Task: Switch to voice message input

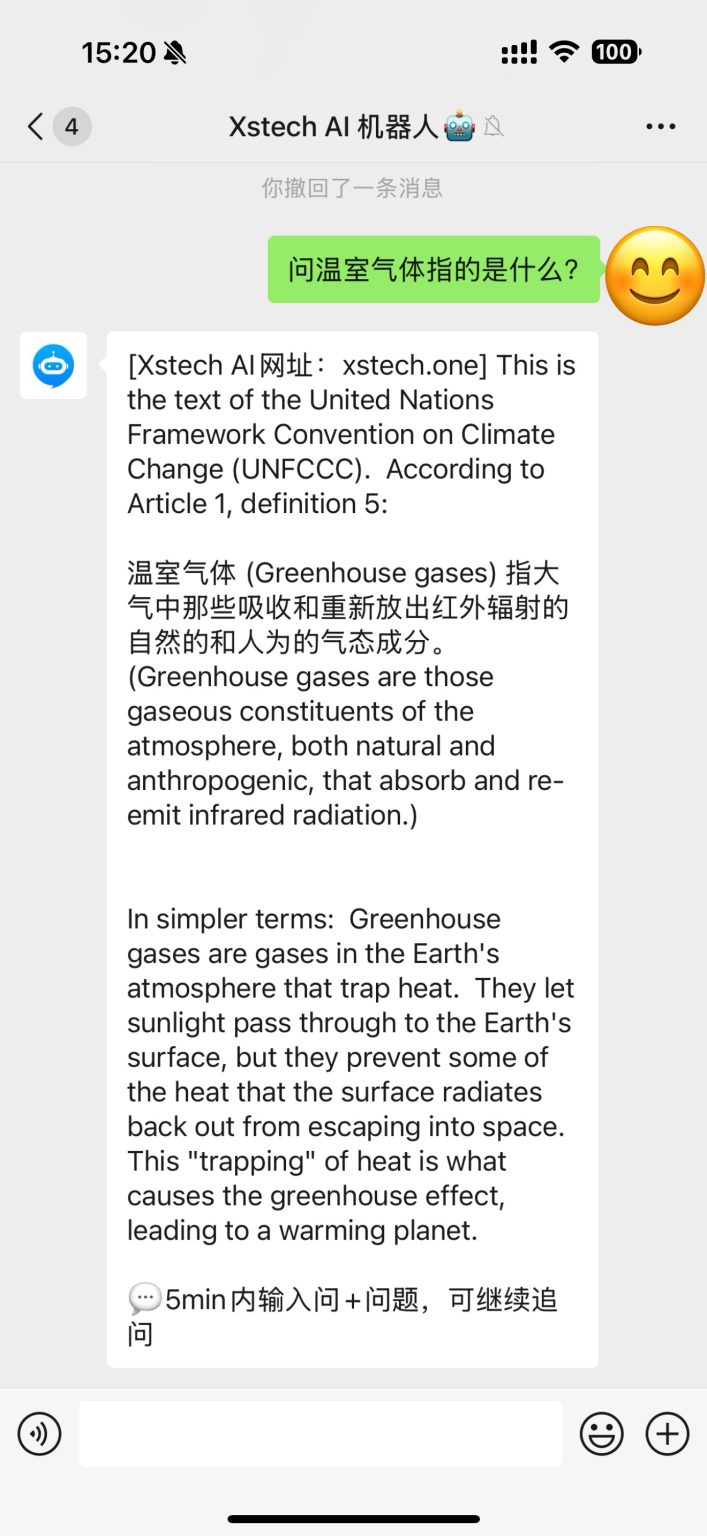Action: (40, 1434)
